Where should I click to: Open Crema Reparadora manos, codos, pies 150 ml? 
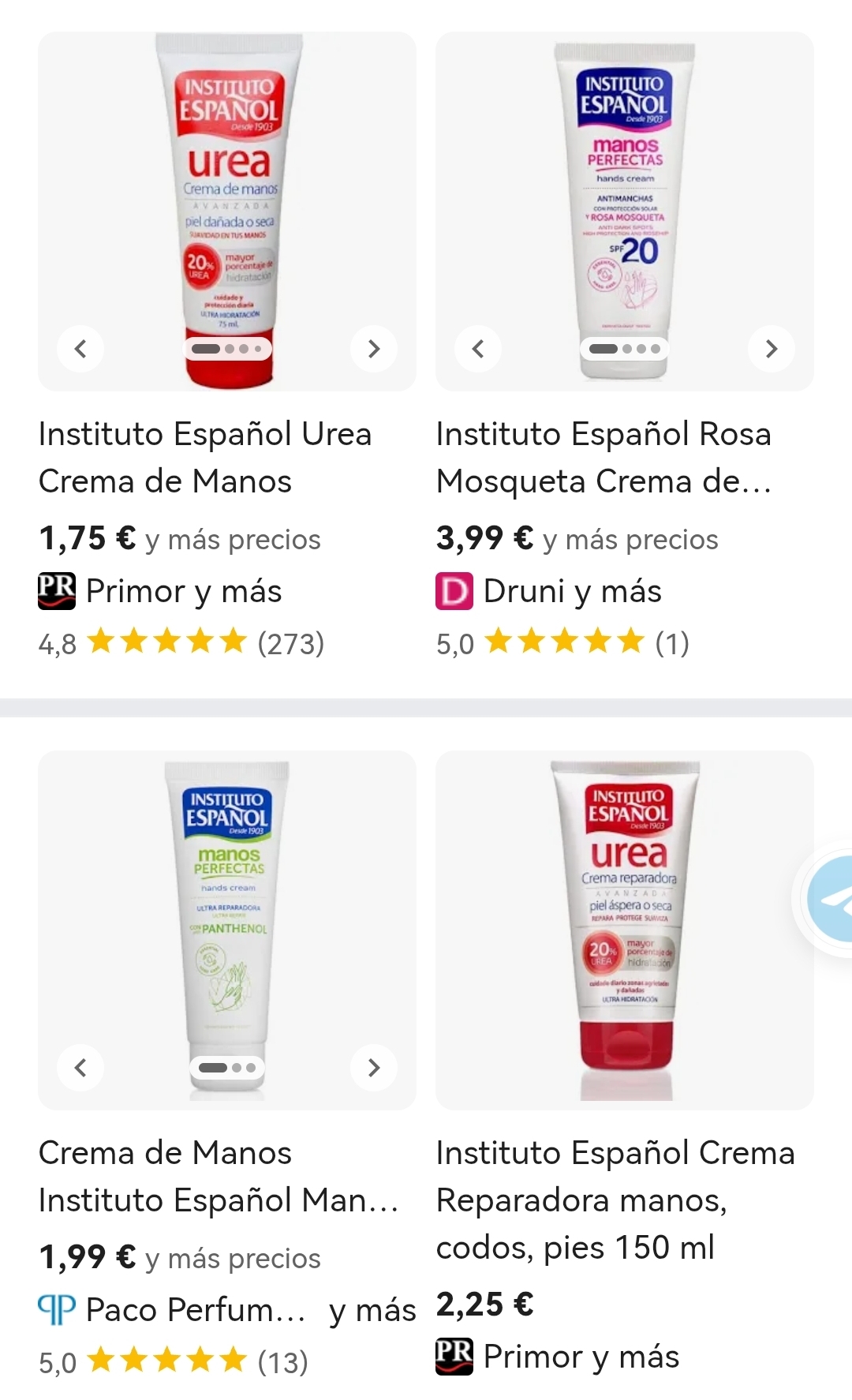[x=615, y=1200]
